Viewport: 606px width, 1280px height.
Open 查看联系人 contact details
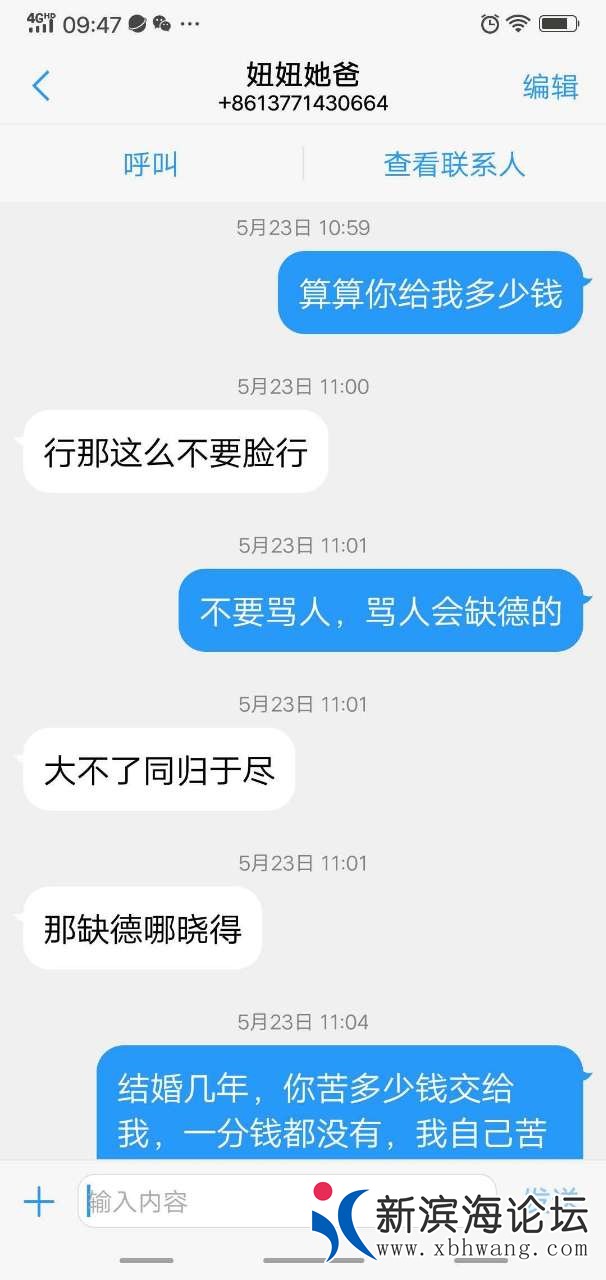(454, 164)
